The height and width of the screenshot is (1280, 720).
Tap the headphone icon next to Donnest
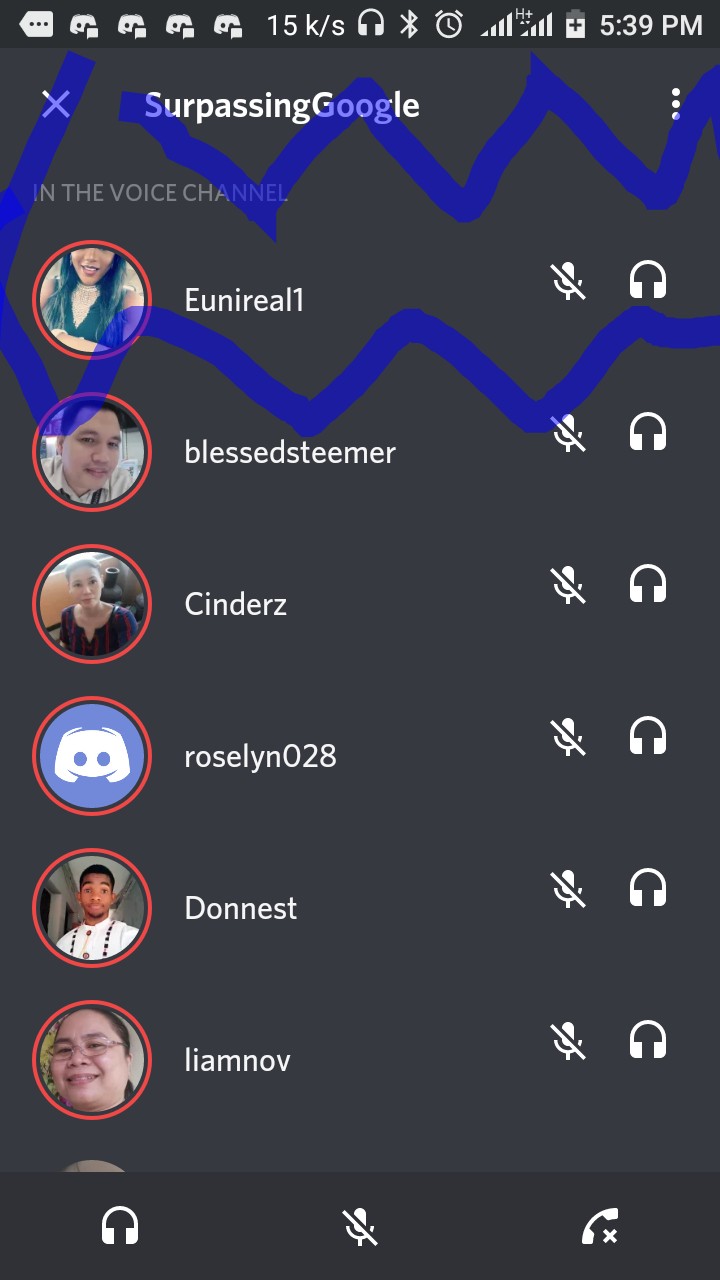coord(648,889)
